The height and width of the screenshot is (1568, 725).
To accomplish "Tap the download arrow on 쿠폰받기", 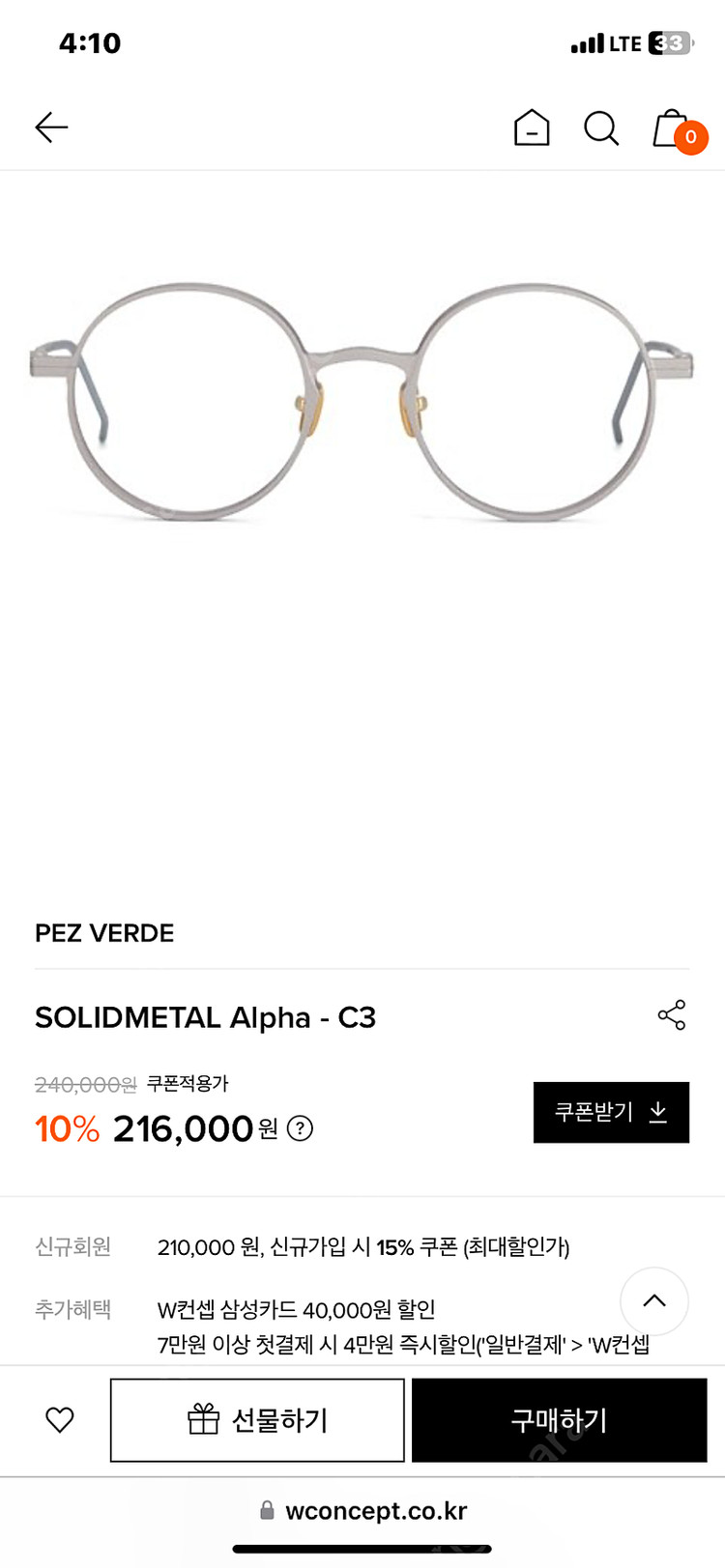I will [x=657, y=1112].
